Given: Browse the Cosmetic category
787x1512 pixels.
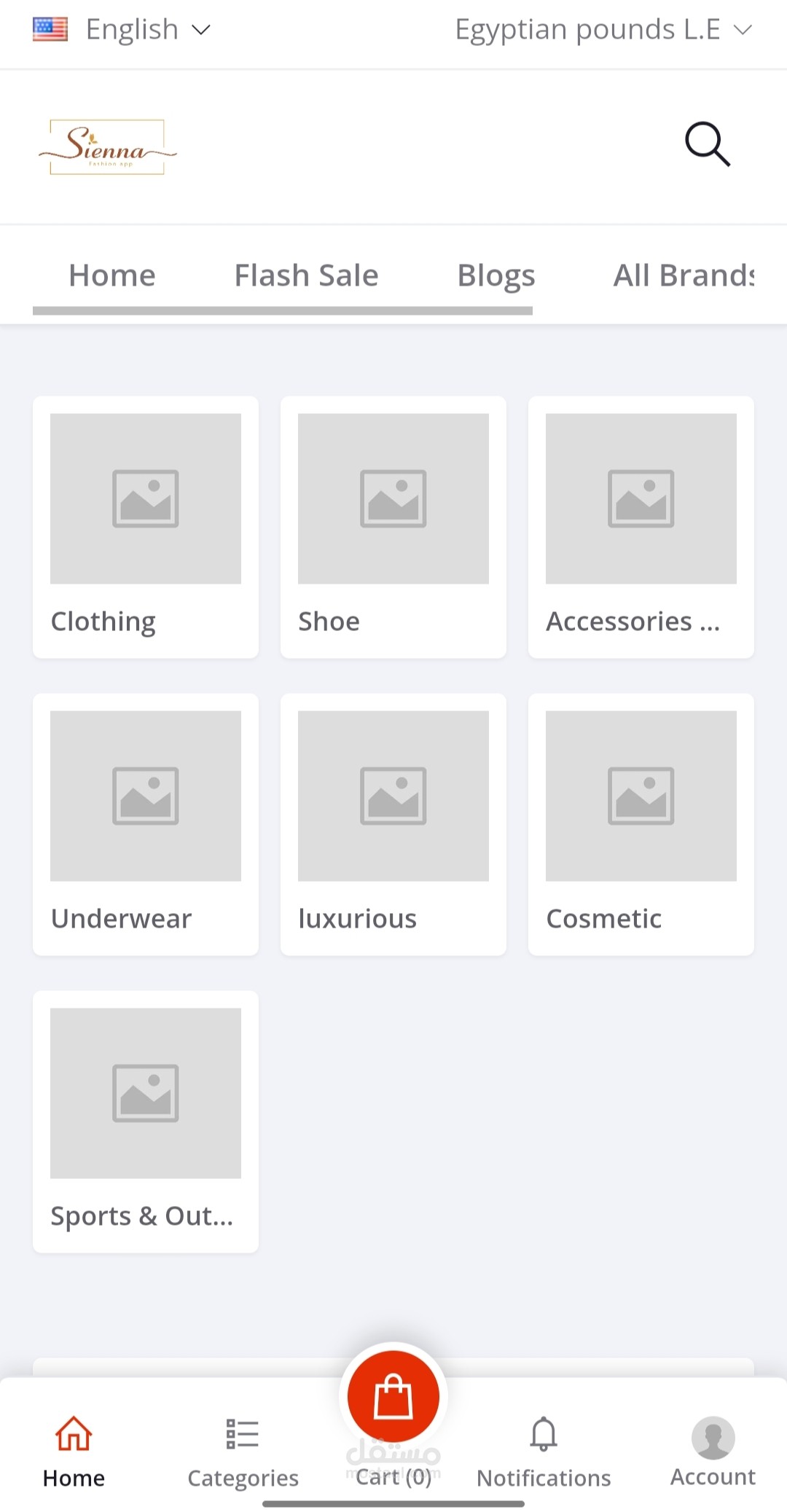Looking at the screenshot, I should [641, 824].
